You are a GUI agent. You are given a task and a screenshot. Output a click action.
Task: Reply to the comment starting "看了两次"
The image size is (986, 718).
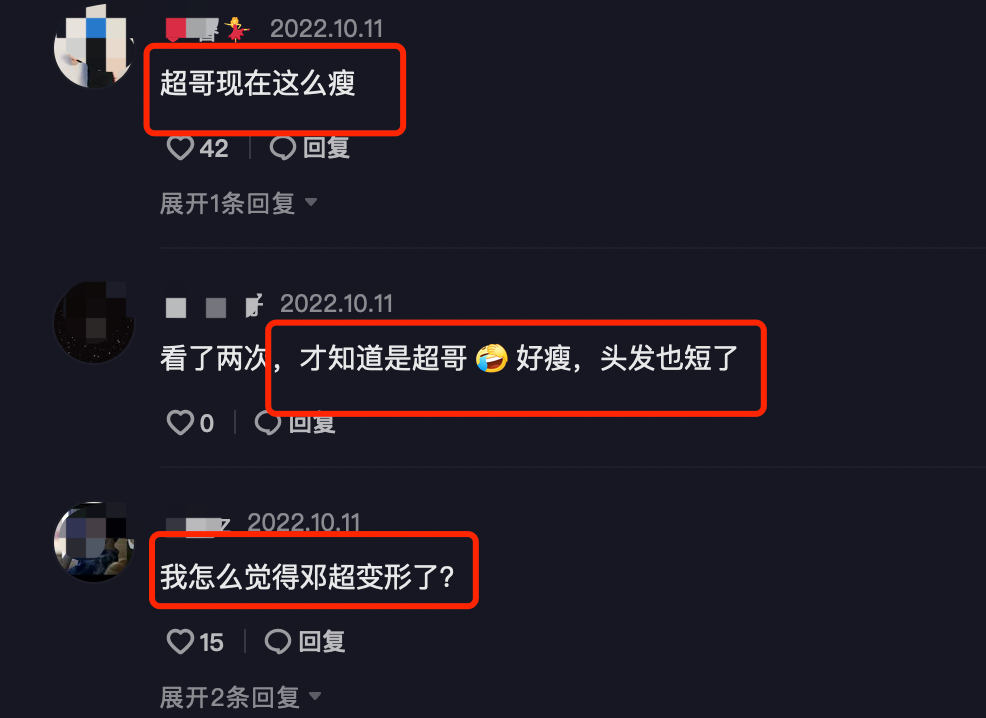[x=296, y=423]
